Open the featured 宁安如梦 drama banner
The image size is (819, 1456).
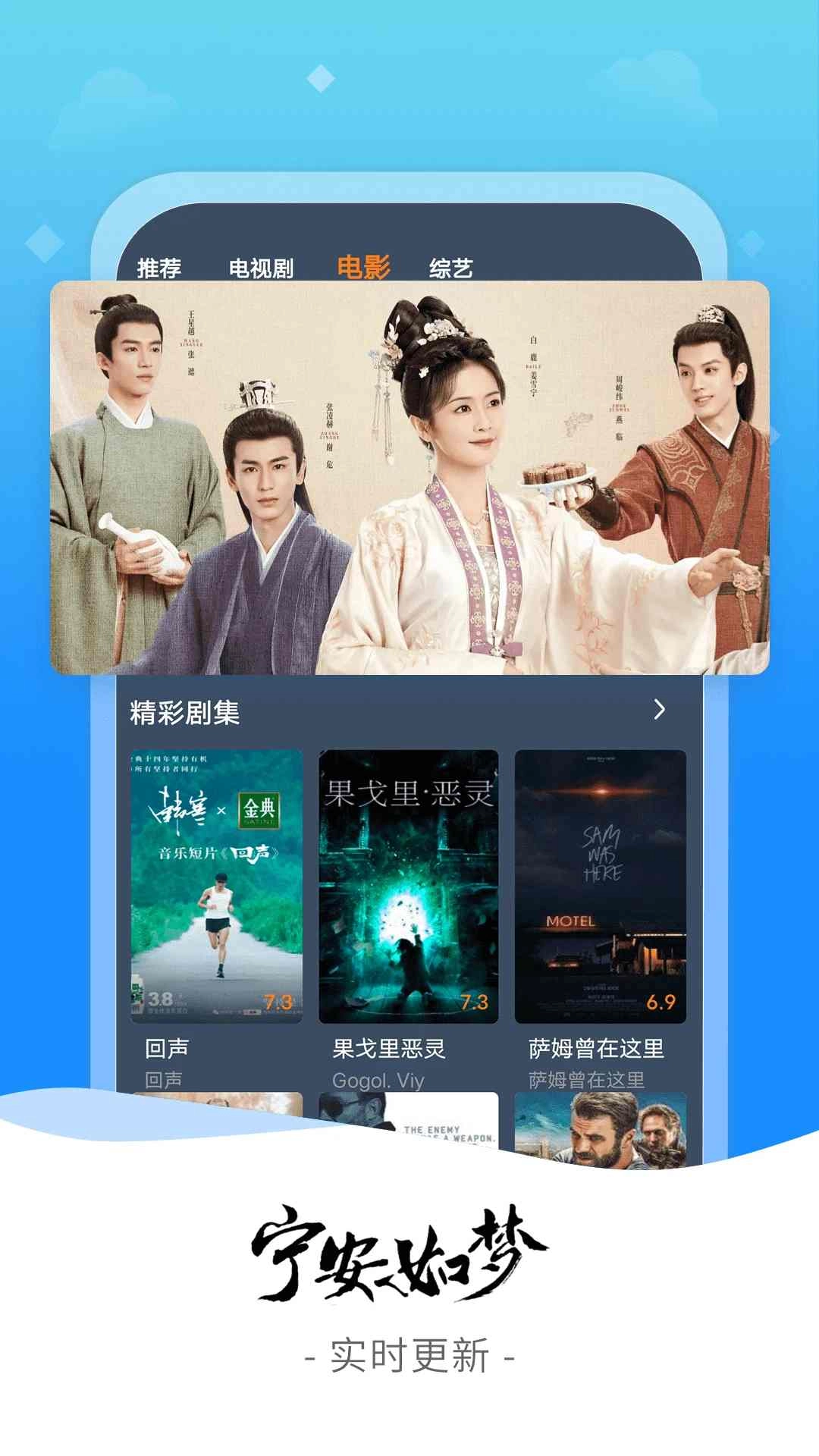point(409,478)
